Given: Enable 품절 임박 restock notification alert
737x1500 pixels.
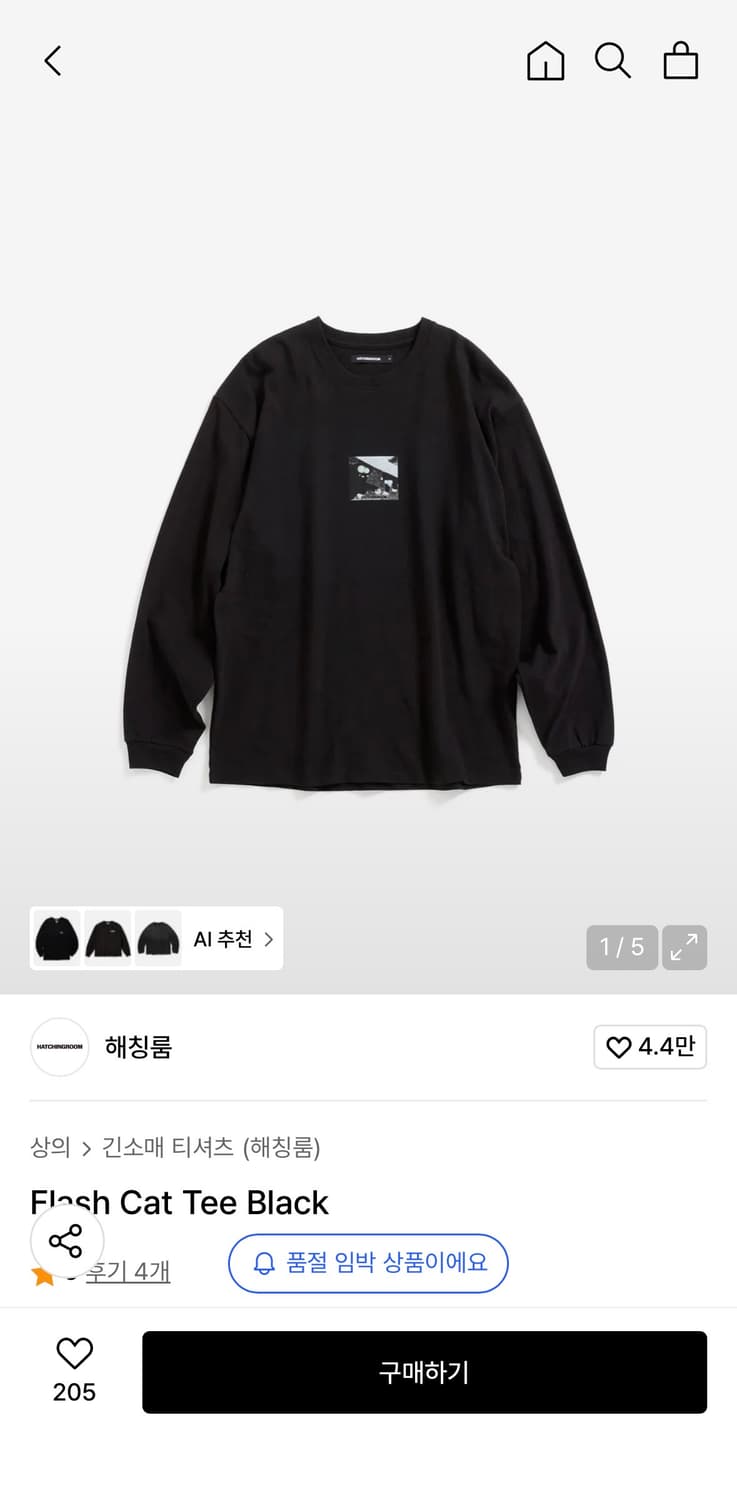Looking at the screenshot, I should [368, 1263].
